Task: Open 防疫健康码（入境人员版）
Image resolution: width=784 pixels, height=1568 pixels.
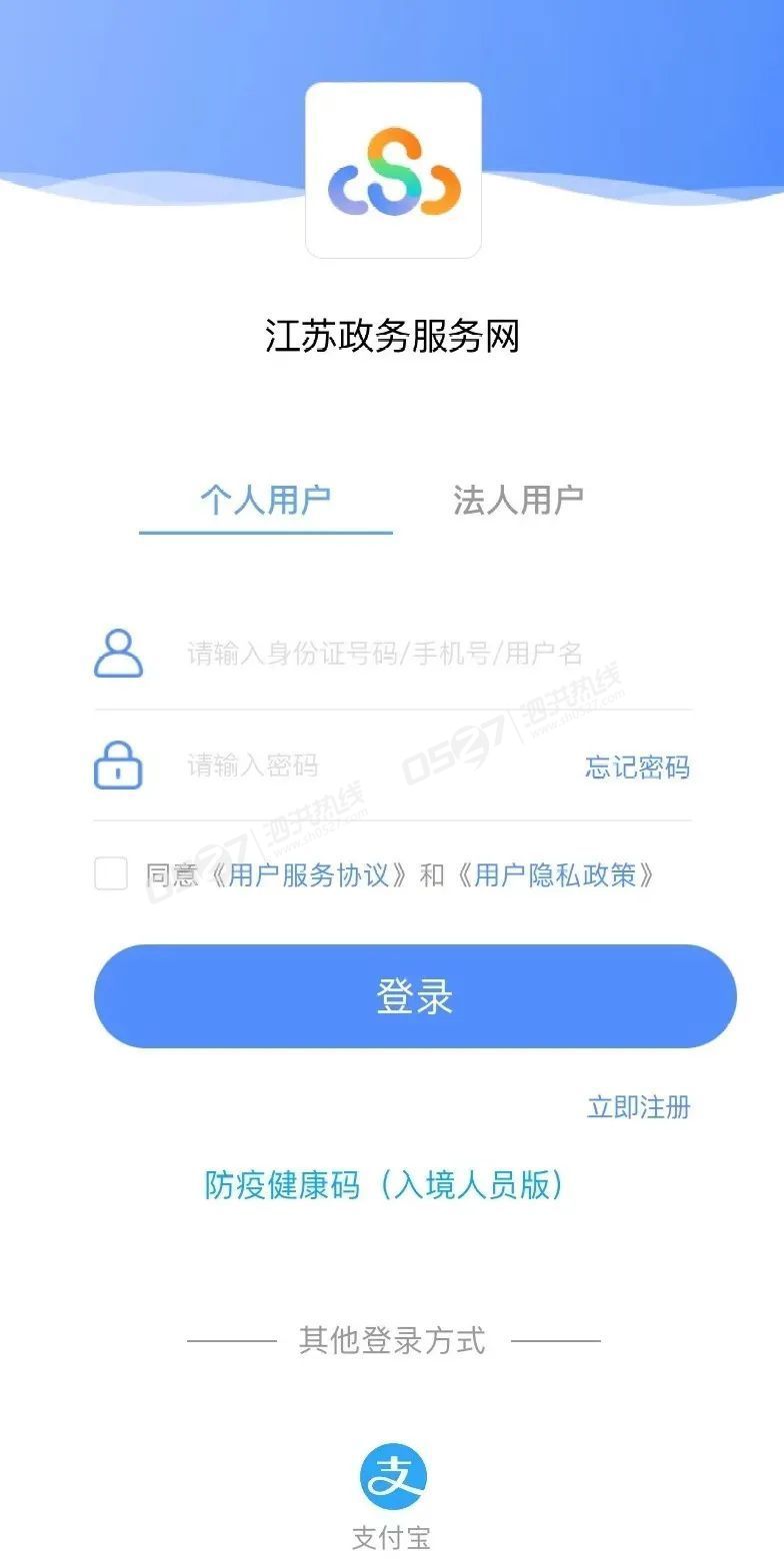Action: [x=385, y=1185]
